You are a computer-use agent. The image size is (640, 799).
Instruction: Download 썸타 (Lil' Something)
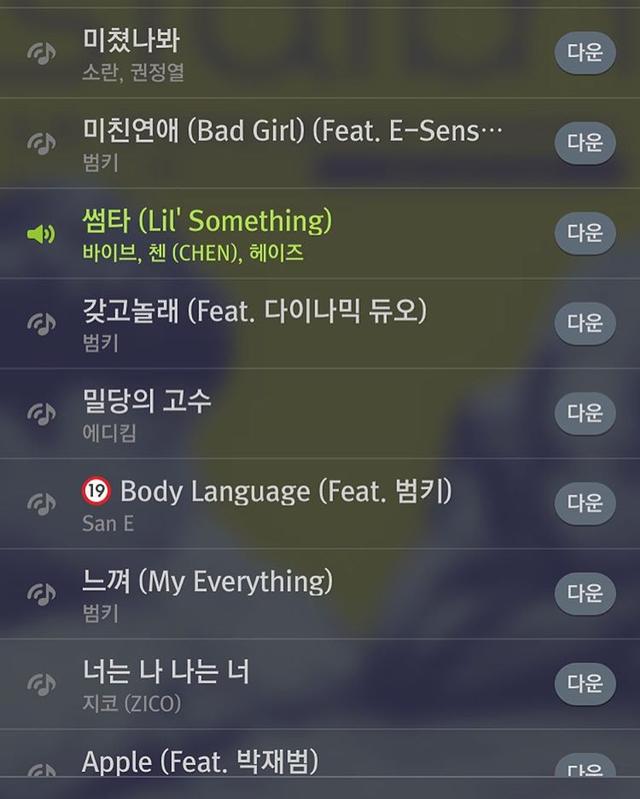coord(585,233)
